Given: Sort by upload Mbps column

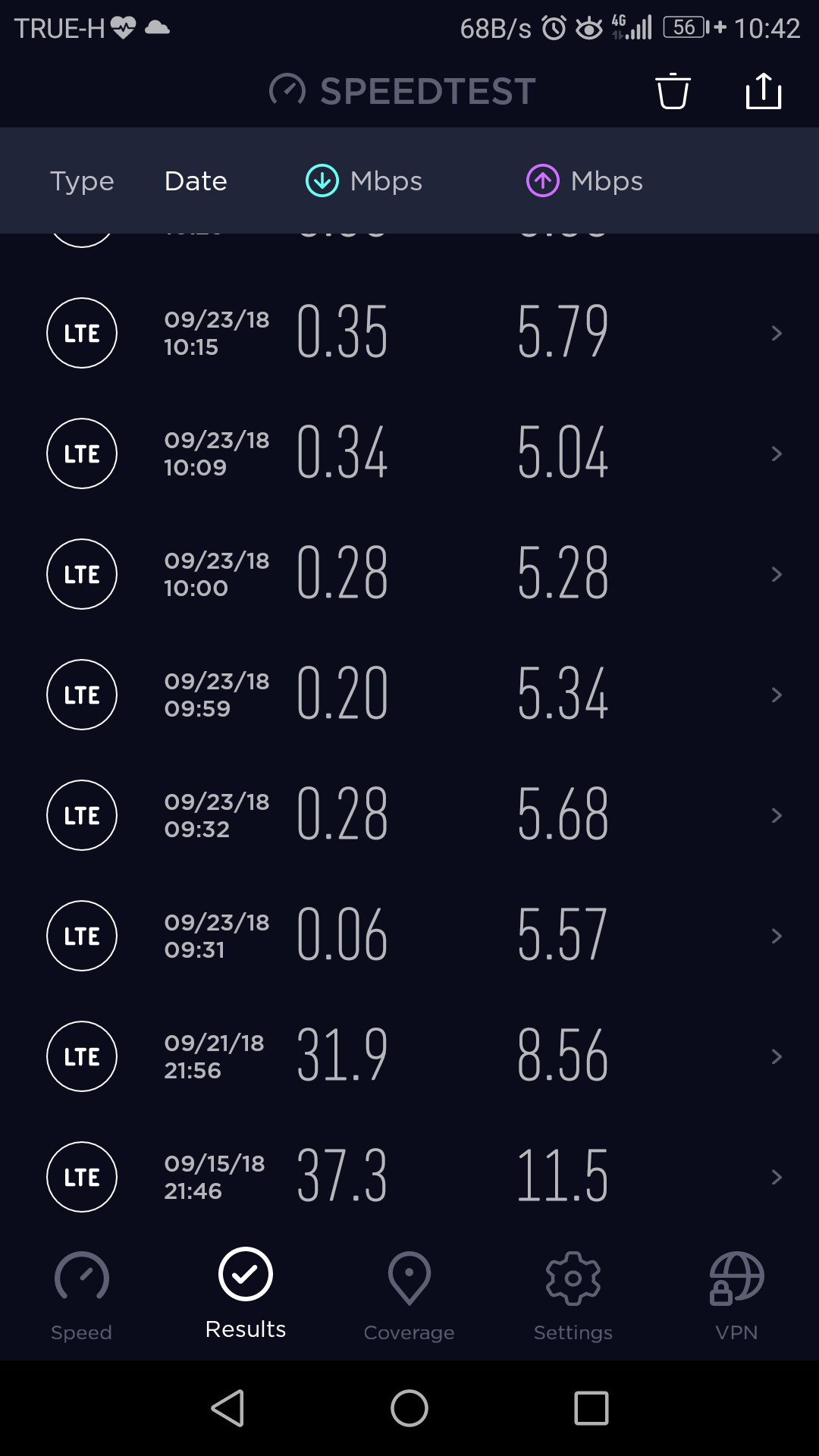Looking at the screenshot, I should point(585,181).
